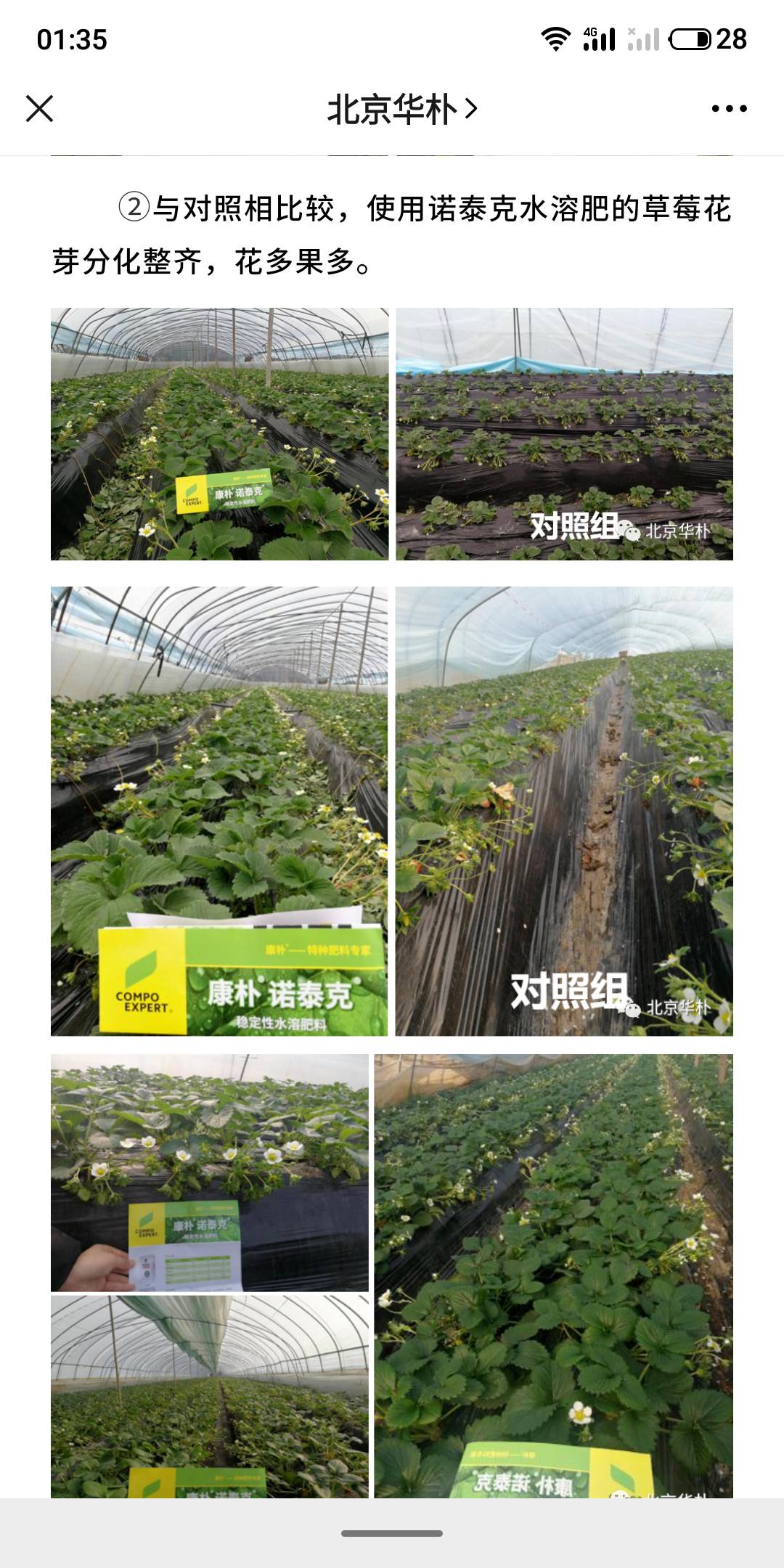Image resolution: width=784 pixels, height=1568 pixels.
Task: Open the 北京华朴 account profile
Action: [x=401, y=109]
